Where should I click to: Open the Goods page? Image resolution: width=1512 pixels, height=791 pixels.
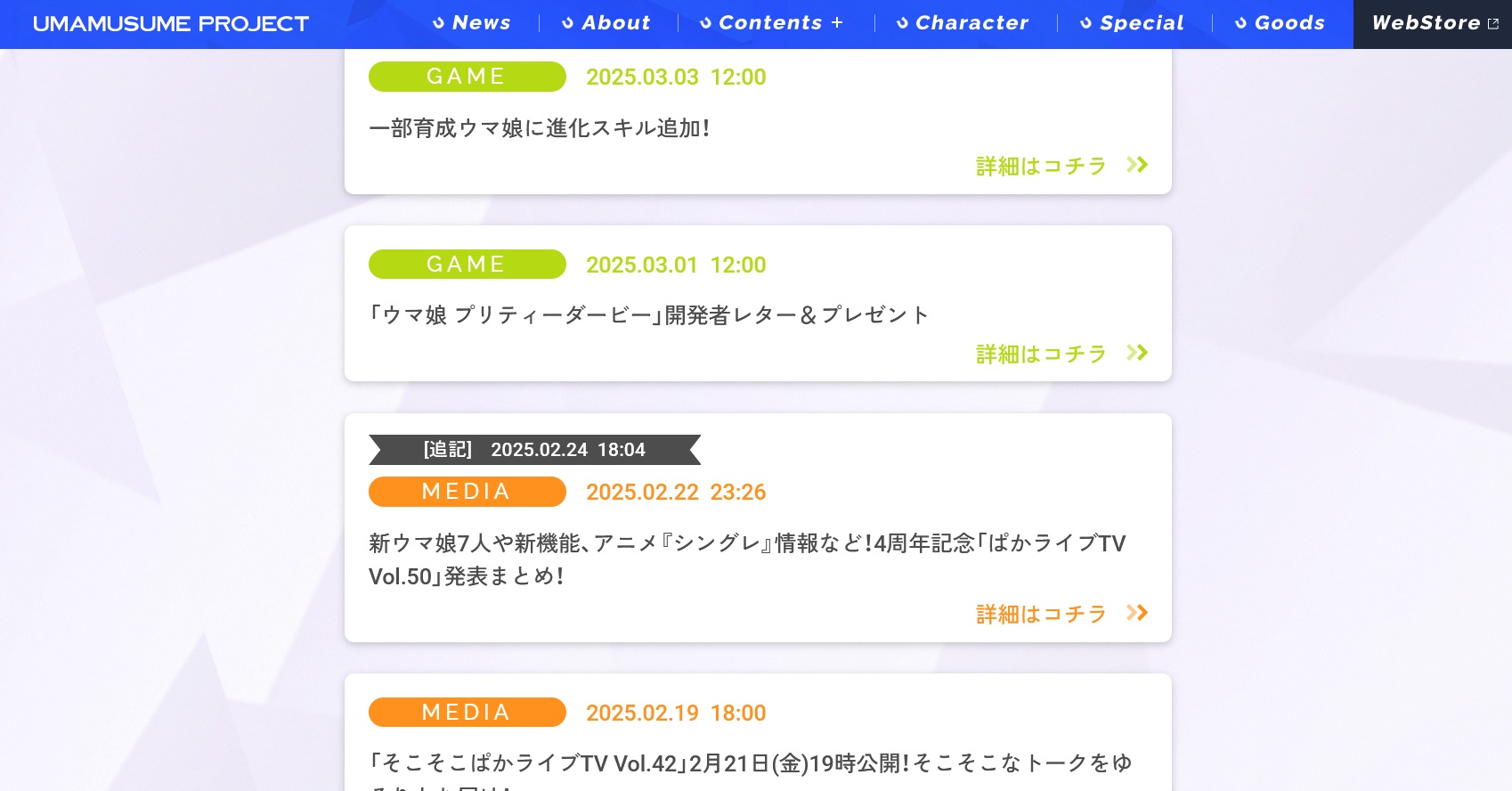(1280, 23)
